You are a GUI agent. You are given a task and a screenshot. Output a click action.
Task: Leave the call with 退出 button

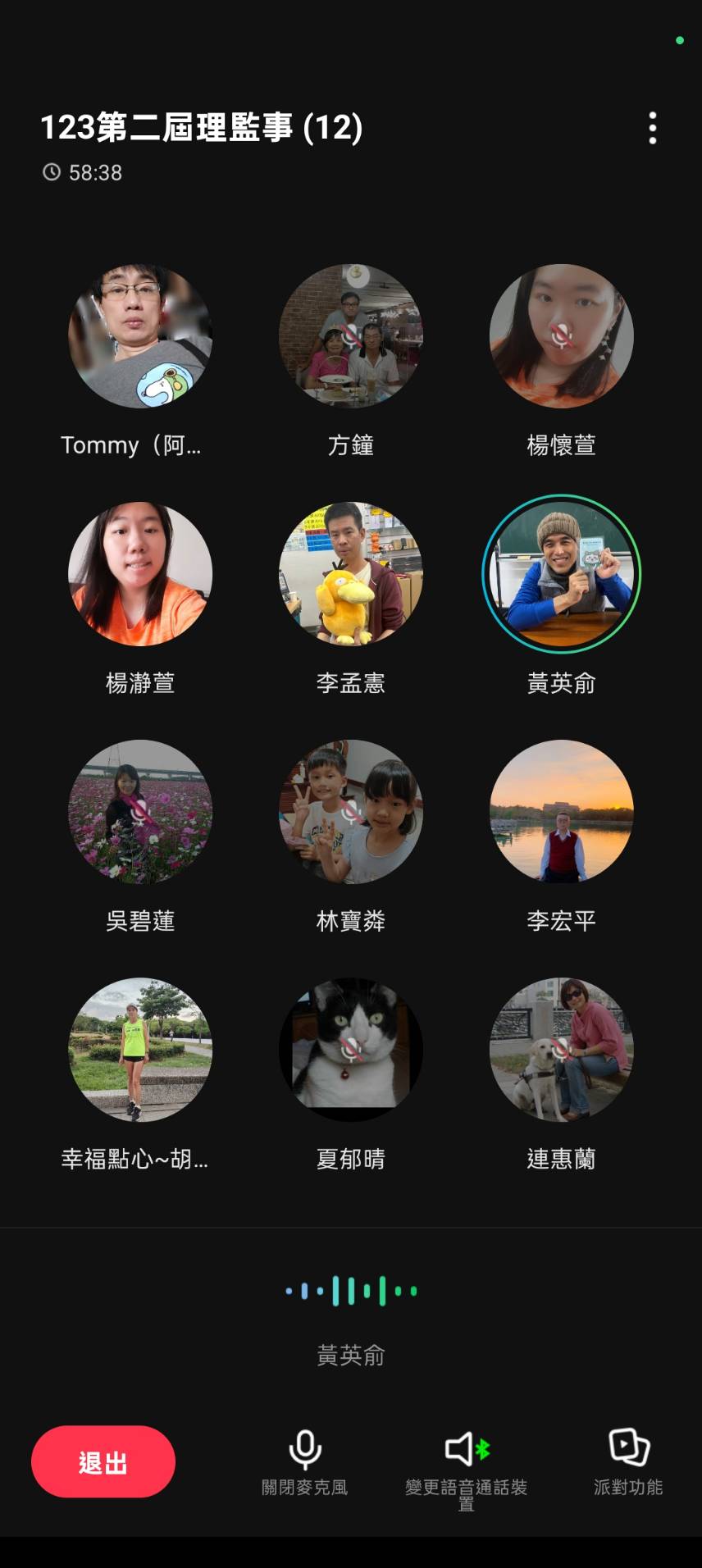[103, 1461]
